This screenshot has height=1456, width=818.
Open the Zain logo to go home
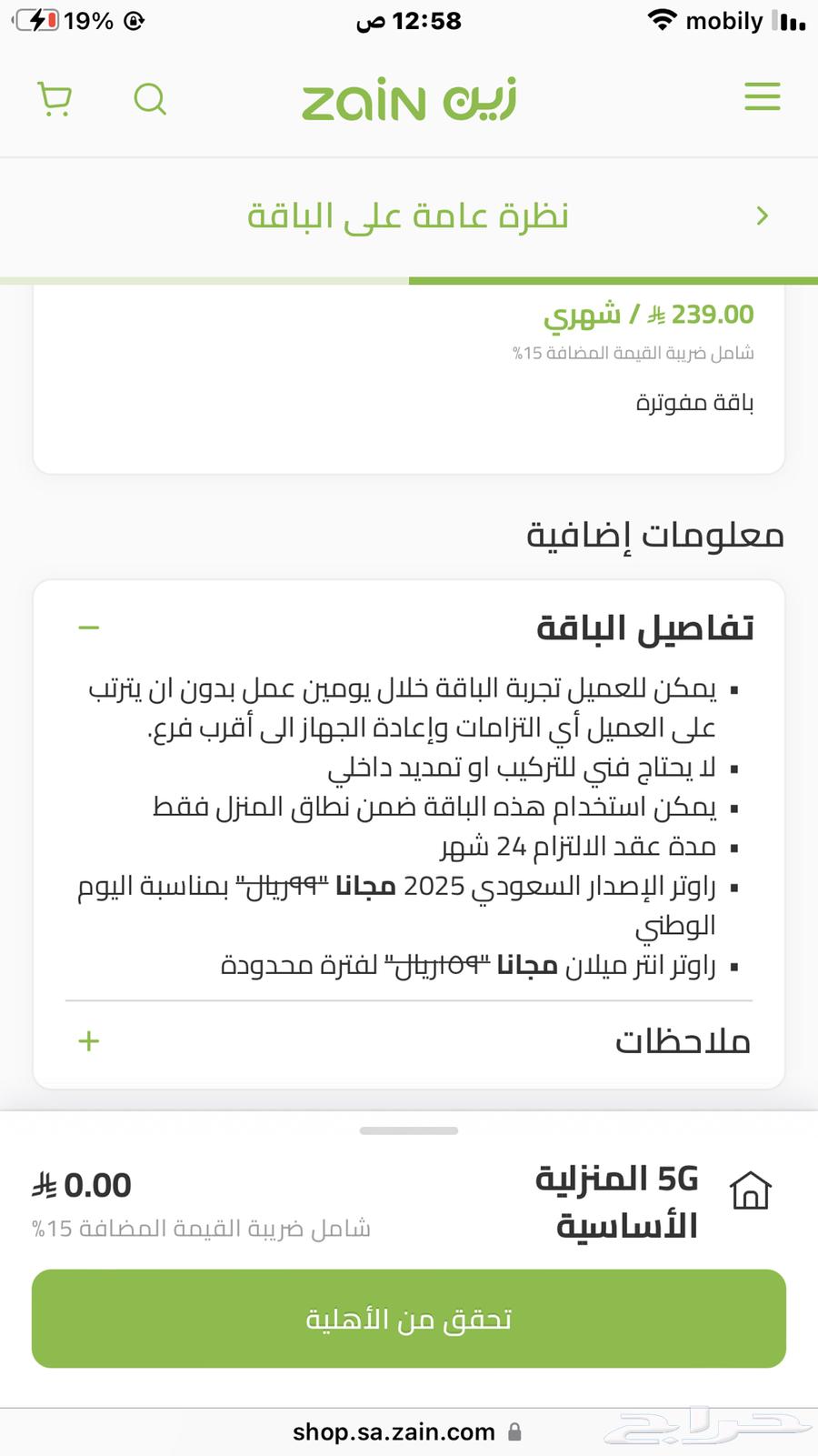point(409,100)
